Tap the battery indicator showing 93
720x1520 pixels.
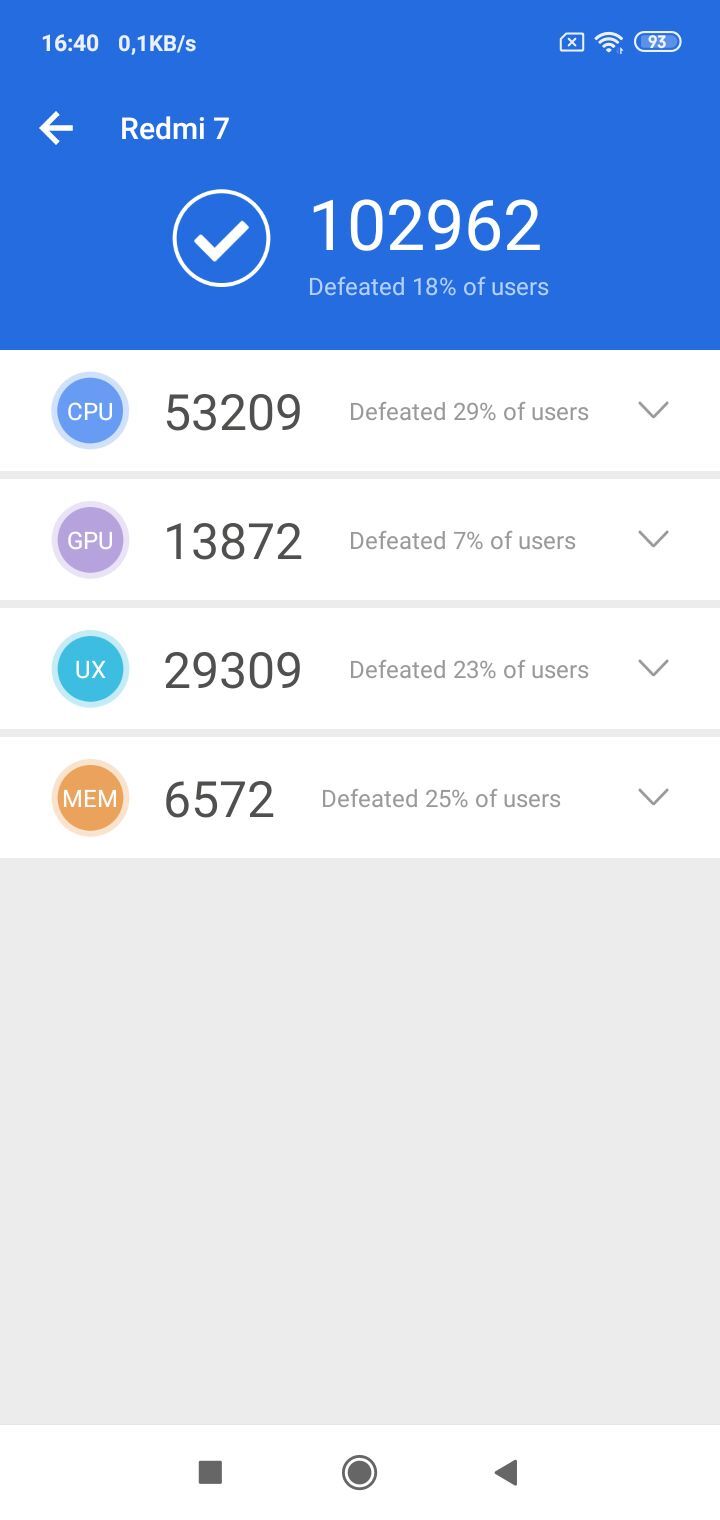[x=658, y=42]
